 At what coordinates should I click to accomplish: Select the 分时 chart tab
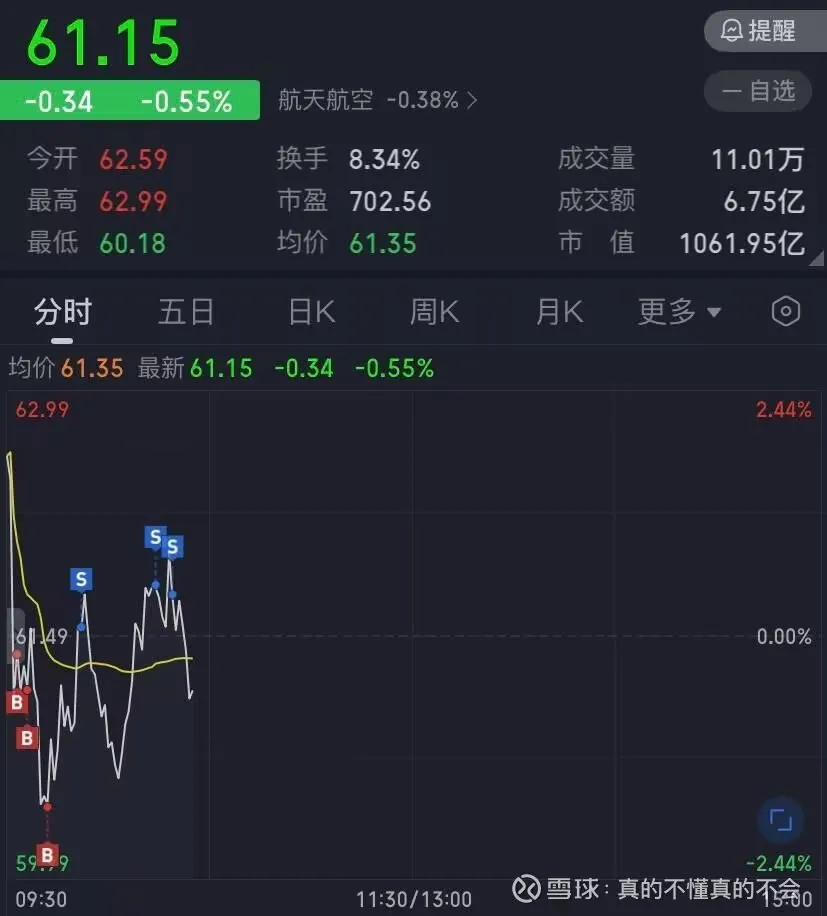(x=62, y=312)
